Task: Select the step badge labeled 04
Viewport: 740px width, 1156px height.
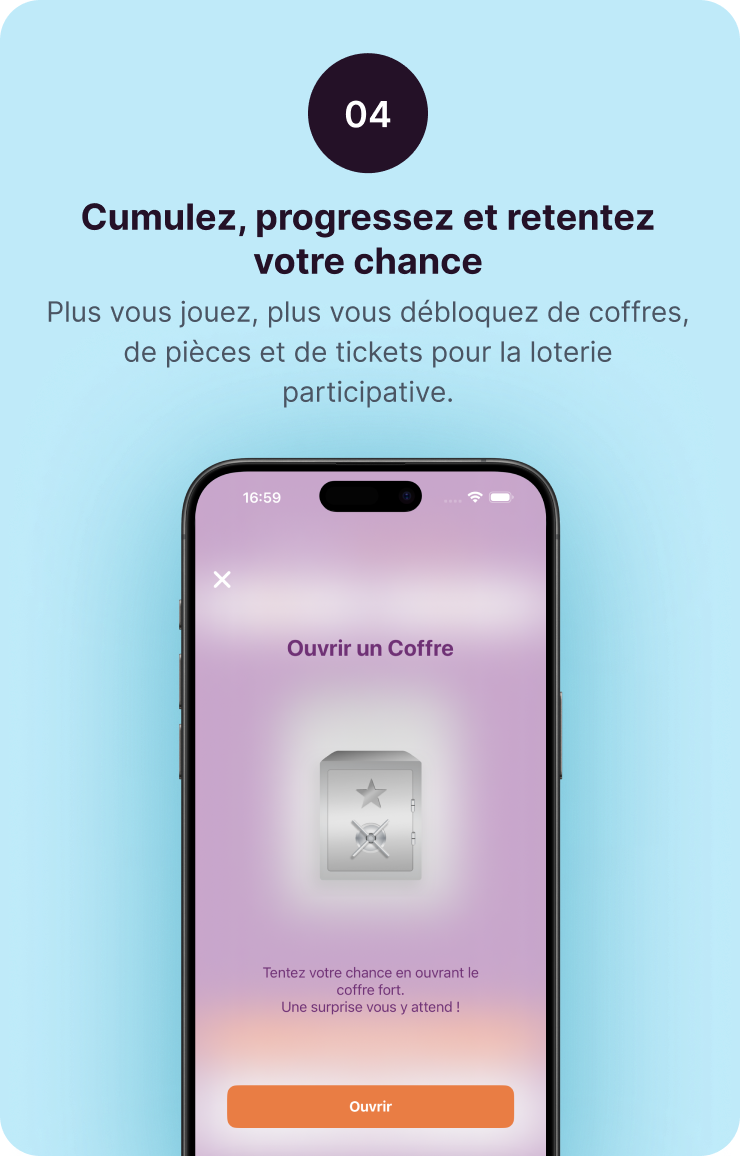Action: 368,113
